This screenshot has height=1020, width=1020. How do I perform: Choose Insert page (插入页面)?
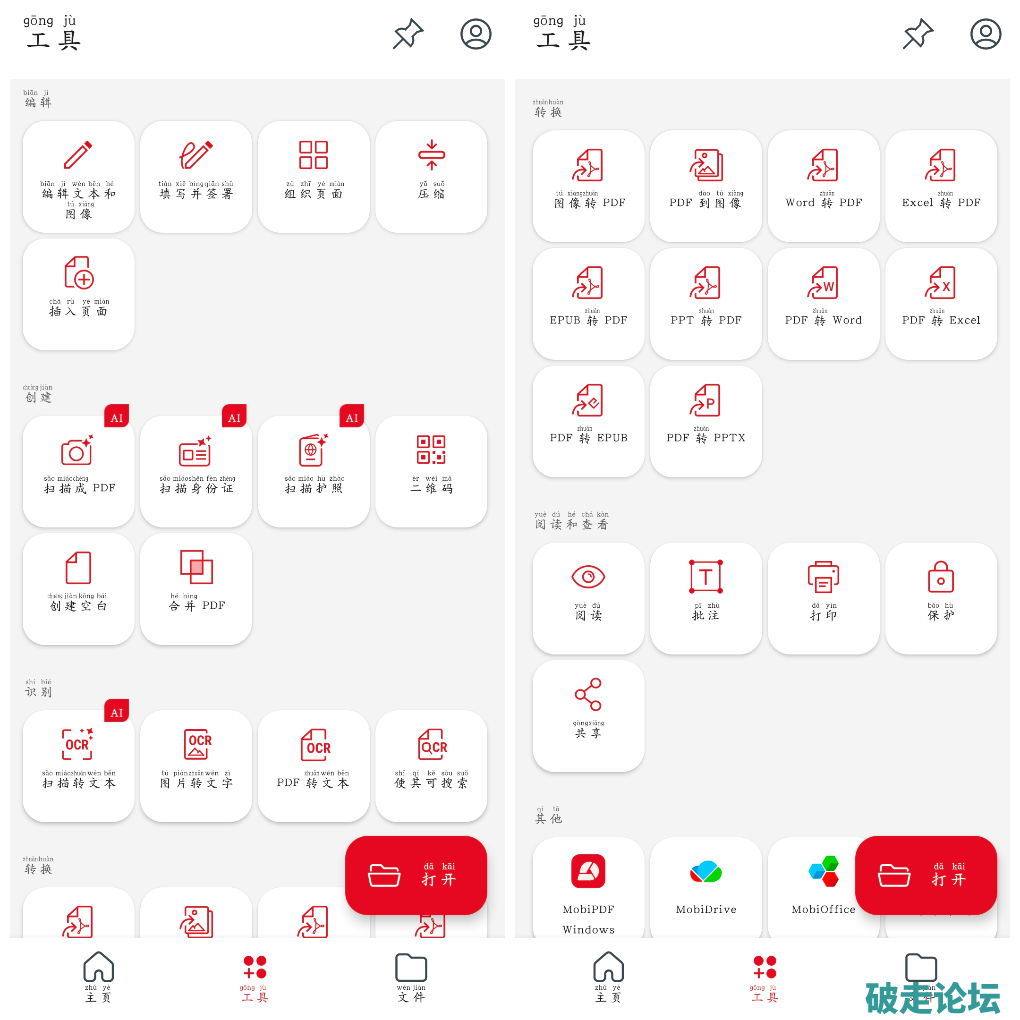78,293
